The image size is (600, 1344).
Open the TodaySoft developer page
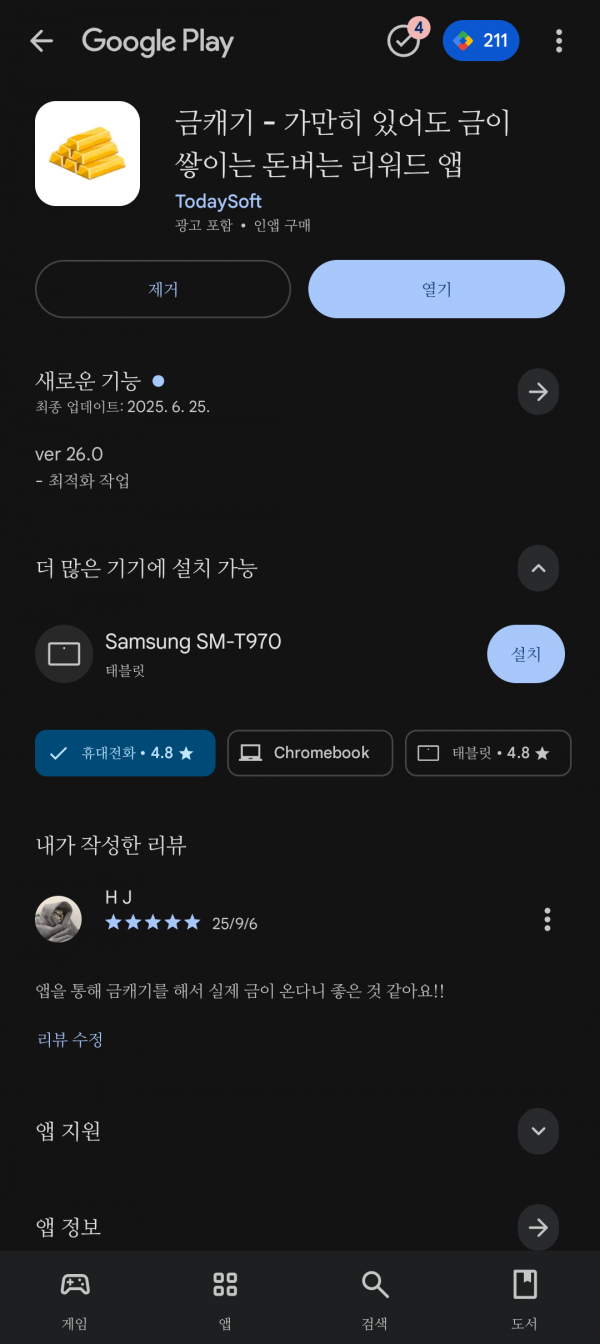(218, 201)
